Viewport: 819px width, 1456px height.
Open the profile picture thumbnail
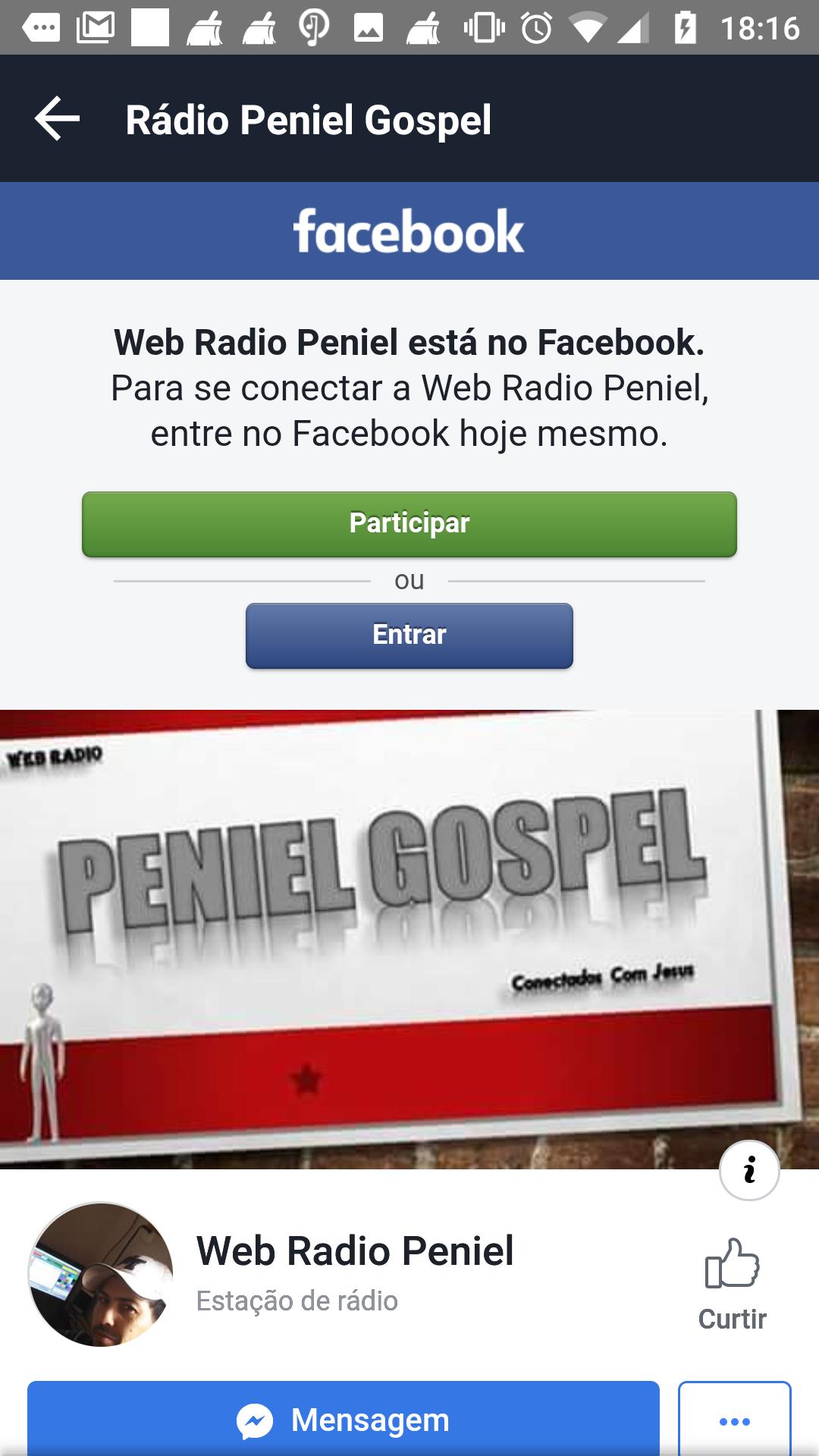point(102,1274)
